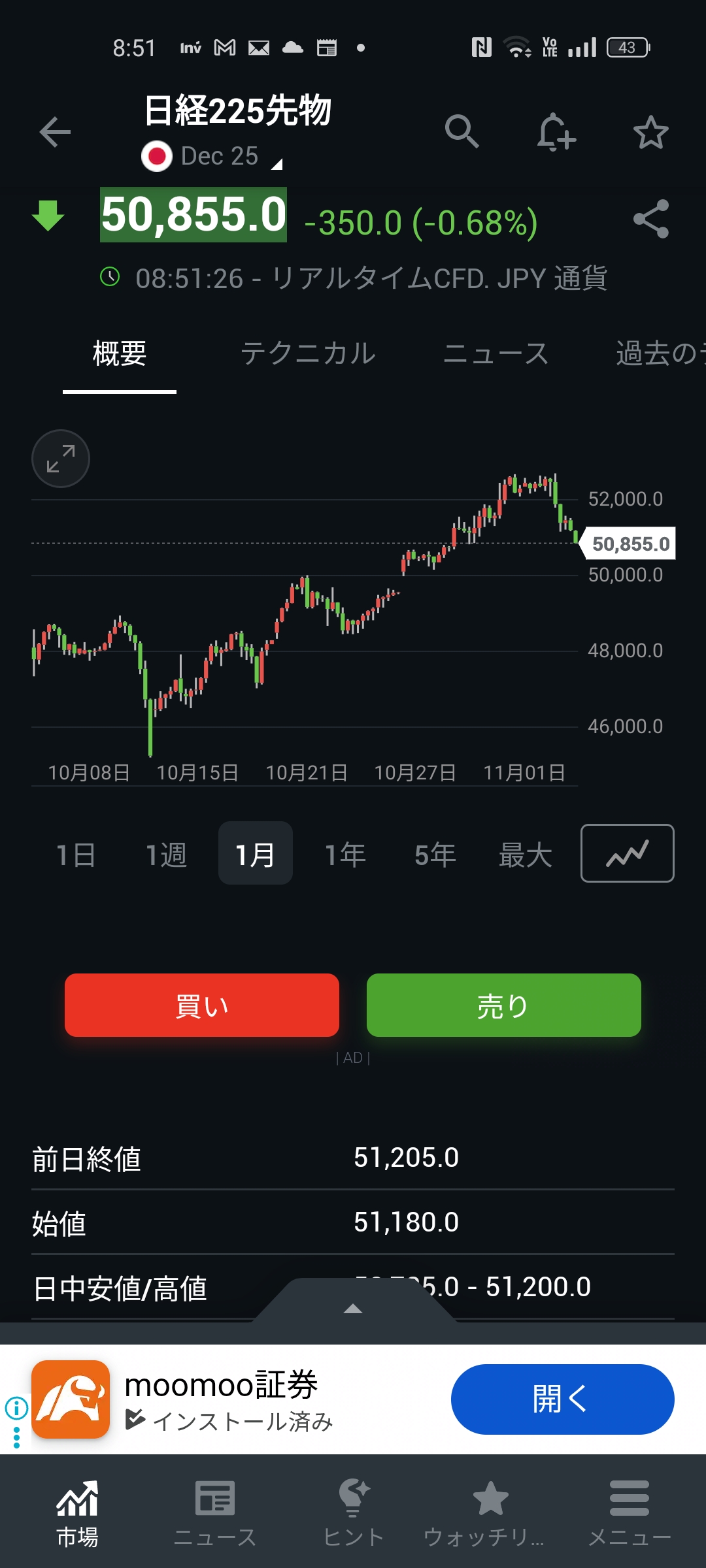Viewport: 706px width, 1568px height.
Task: Open the メニュー bottom tab
Action: 629,1513
